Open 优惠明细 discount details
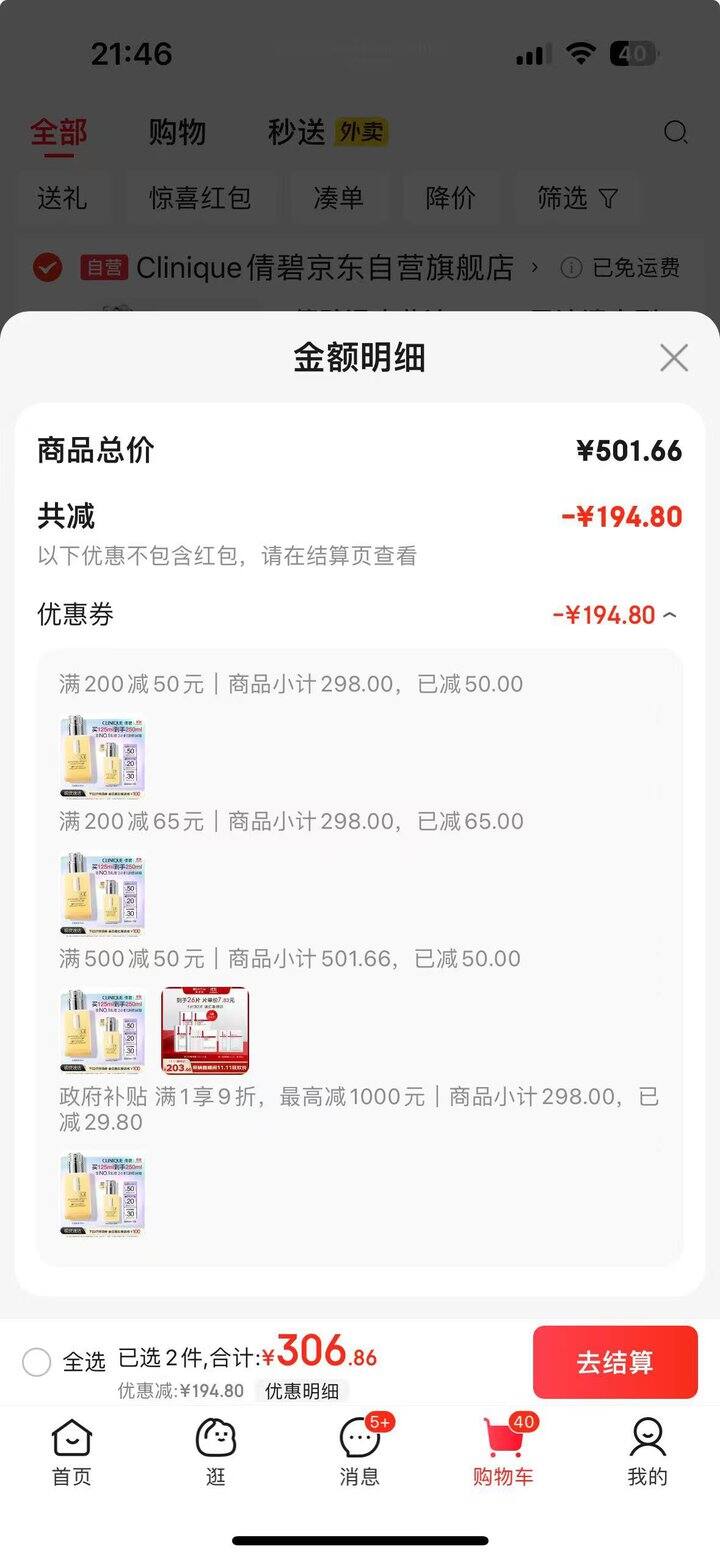The image size is (720, 1560). [301, 1391]
